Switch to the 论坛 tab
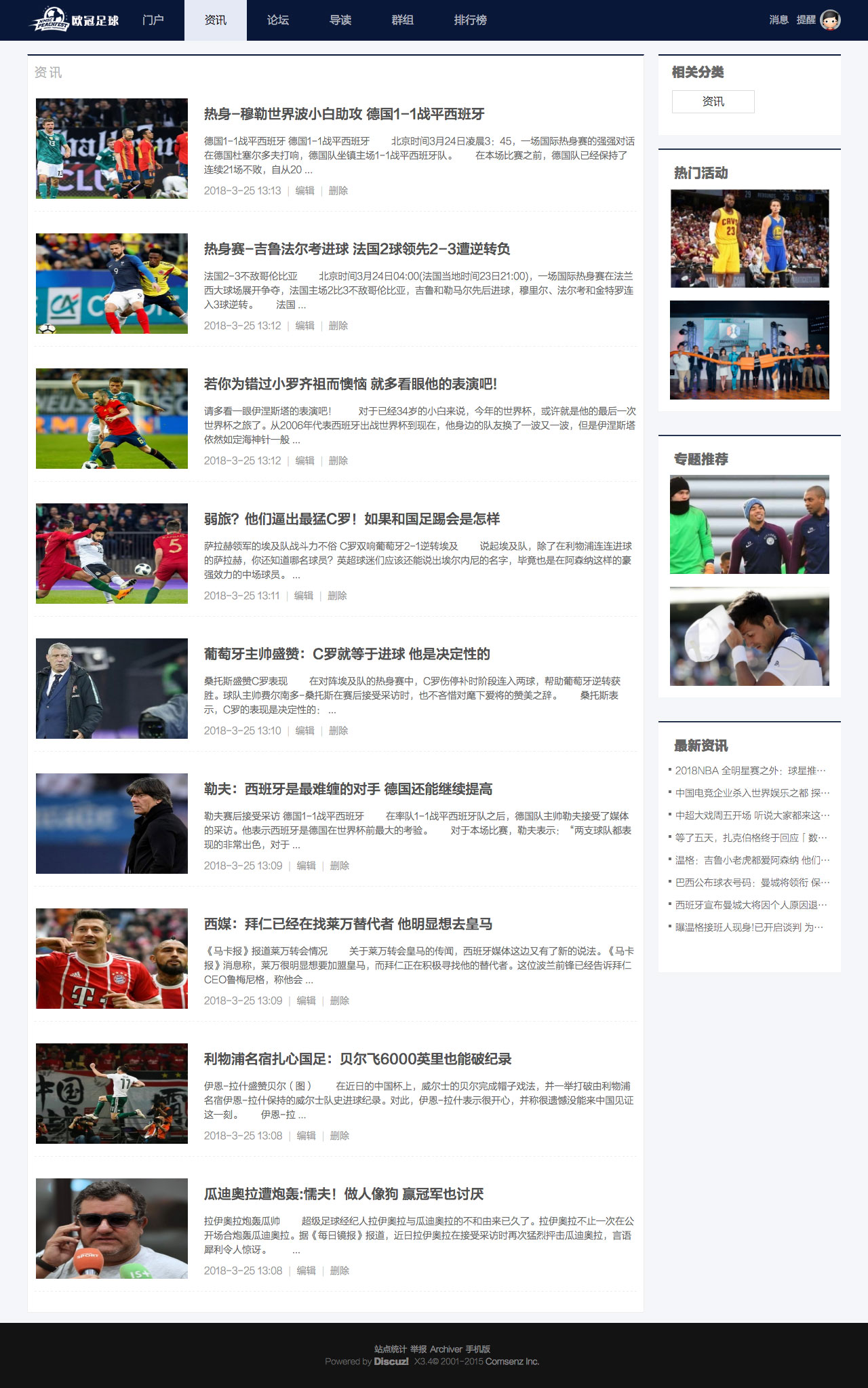 click(x=278, y=20)
